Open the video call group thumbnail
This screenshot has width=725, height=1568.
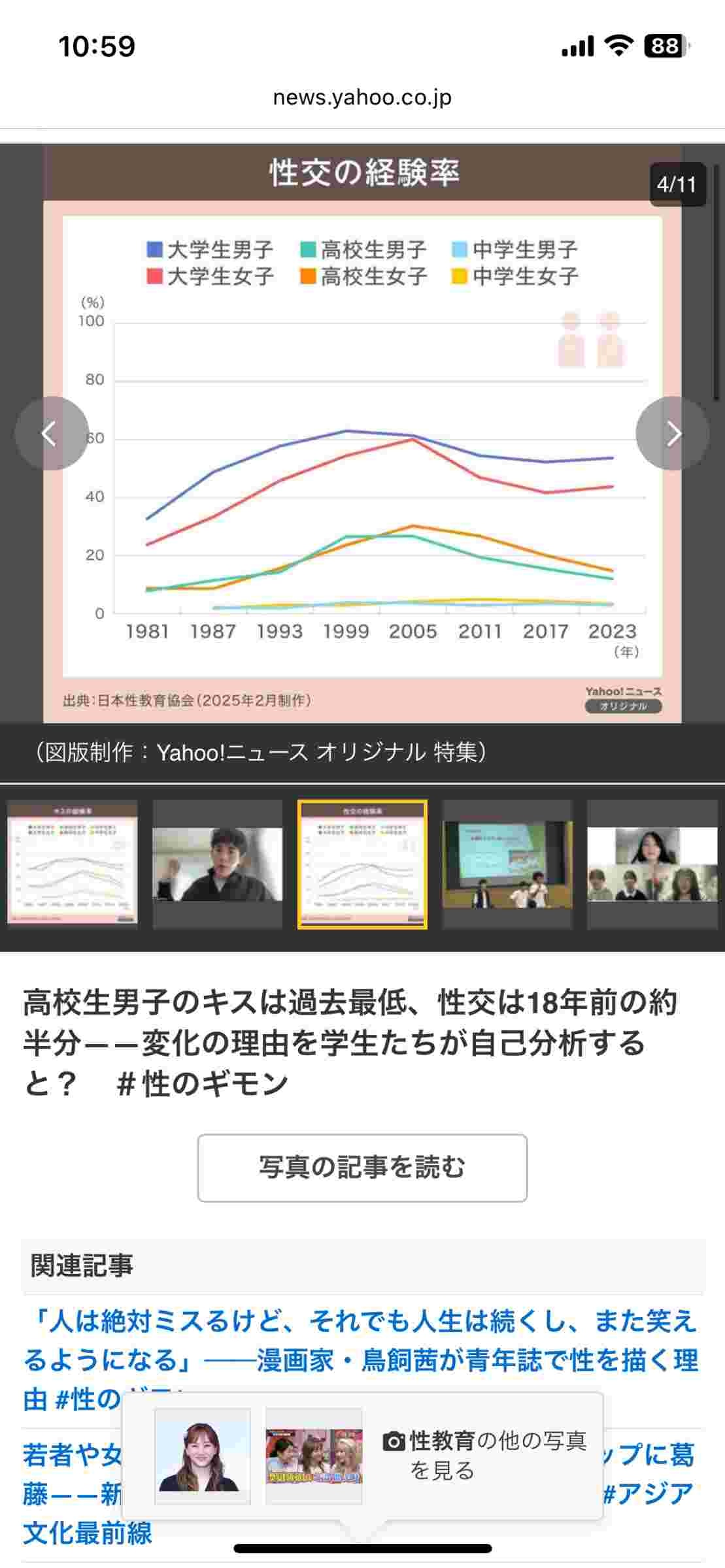point(652,863)
